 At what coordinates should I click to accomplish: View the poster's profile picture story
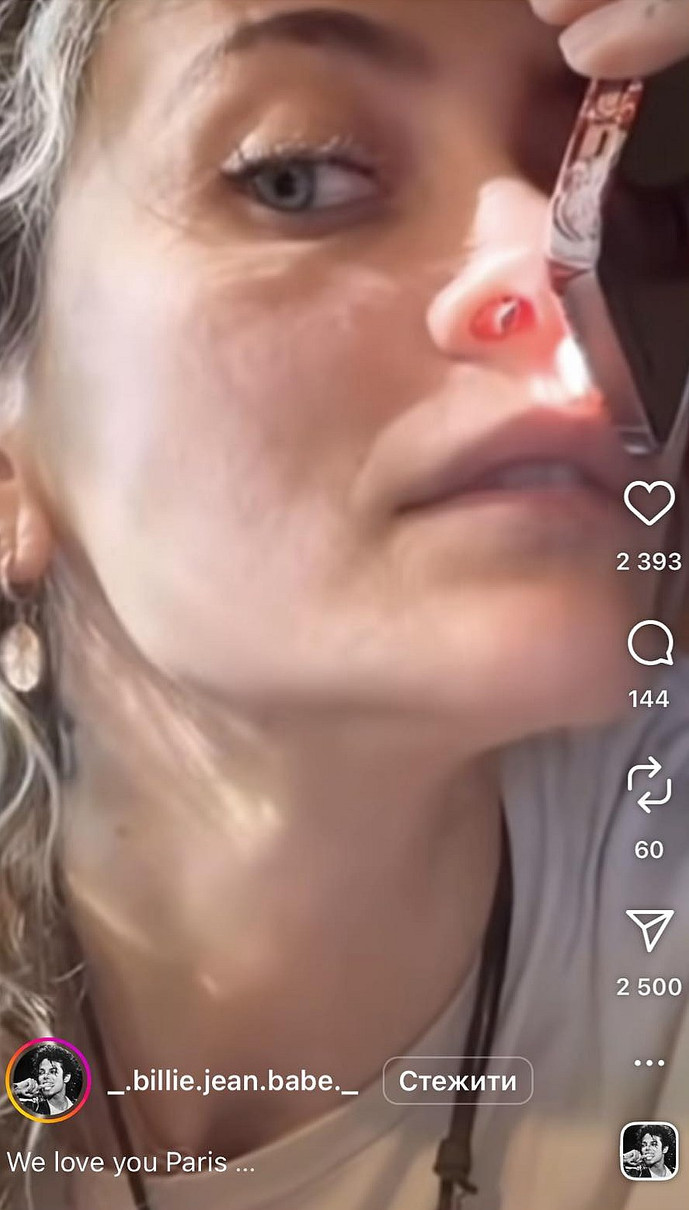[x=48, y=1081]
